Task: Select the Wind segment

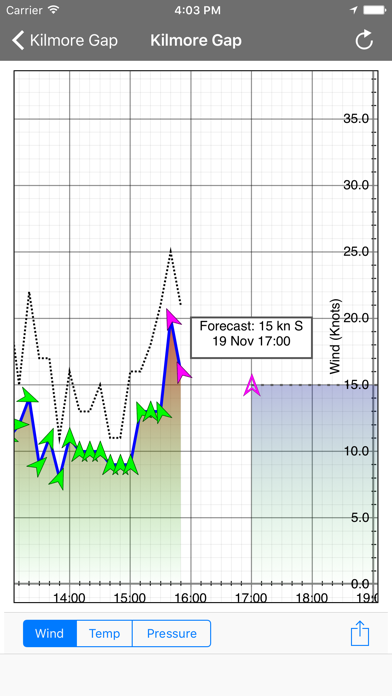Action: [50, 633]
